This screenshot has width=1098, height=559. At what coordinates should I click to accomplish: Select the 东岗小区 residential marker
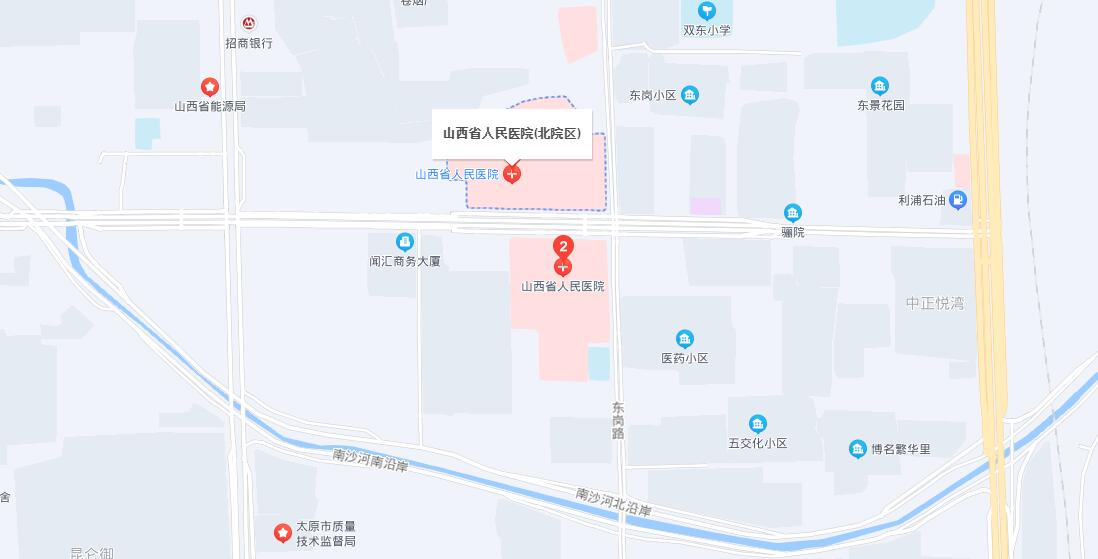pyautogui.click(x=690, y=96)
